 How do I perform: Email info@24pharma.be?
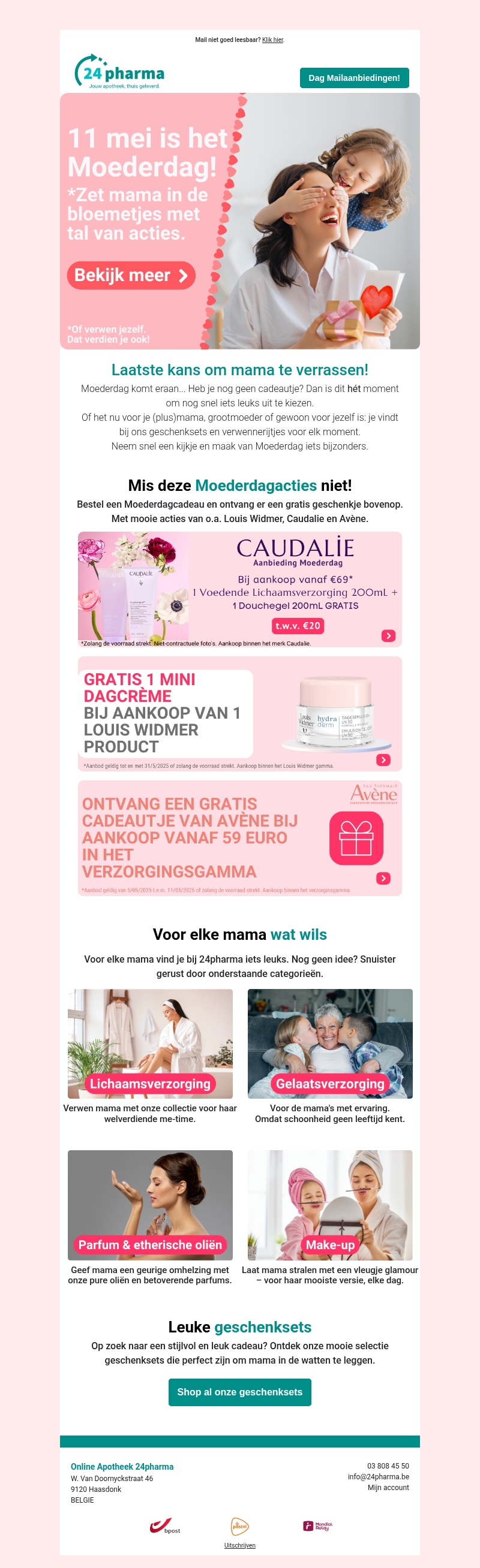(378, 1476)
